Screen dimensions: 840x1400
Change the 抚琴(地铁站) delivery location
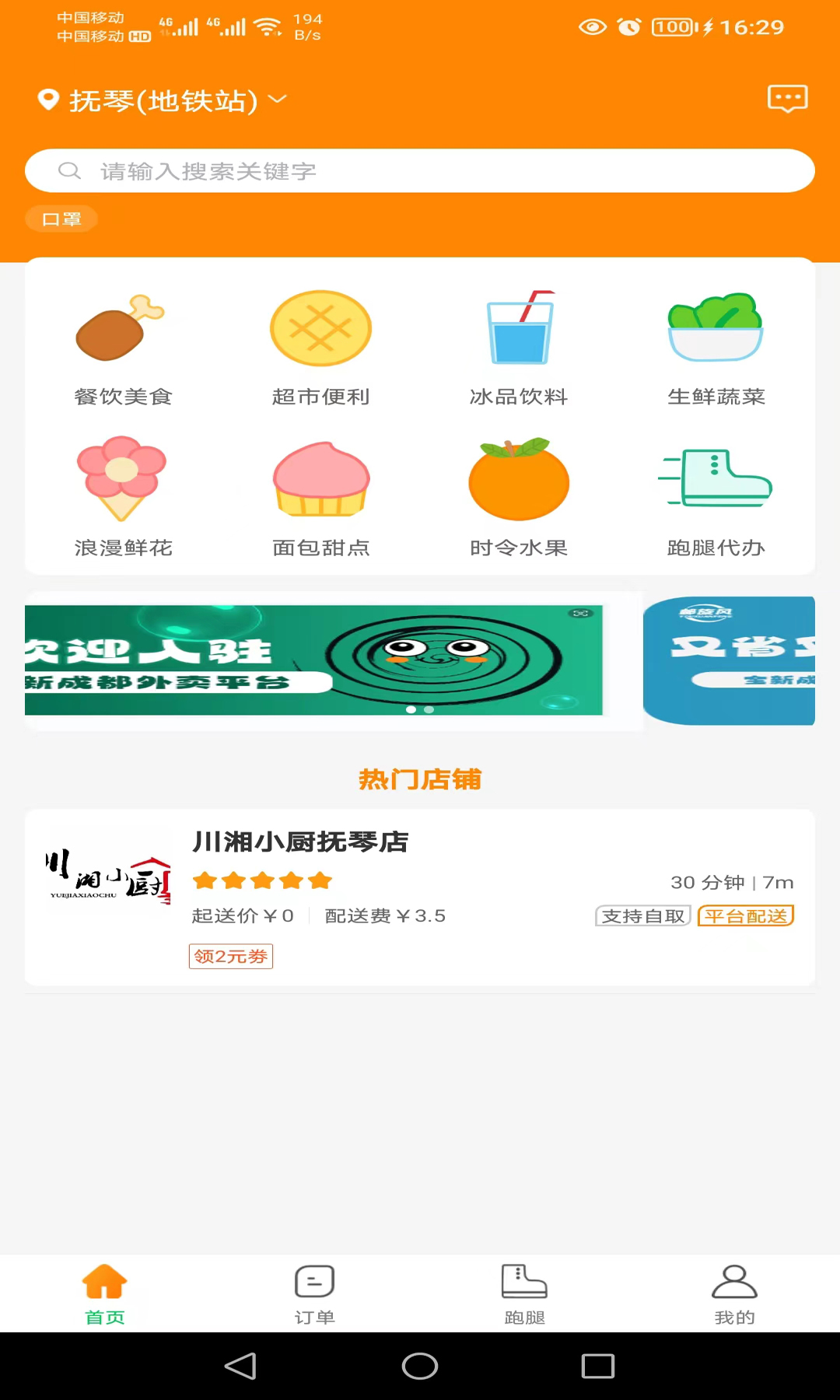pos(163,100)
